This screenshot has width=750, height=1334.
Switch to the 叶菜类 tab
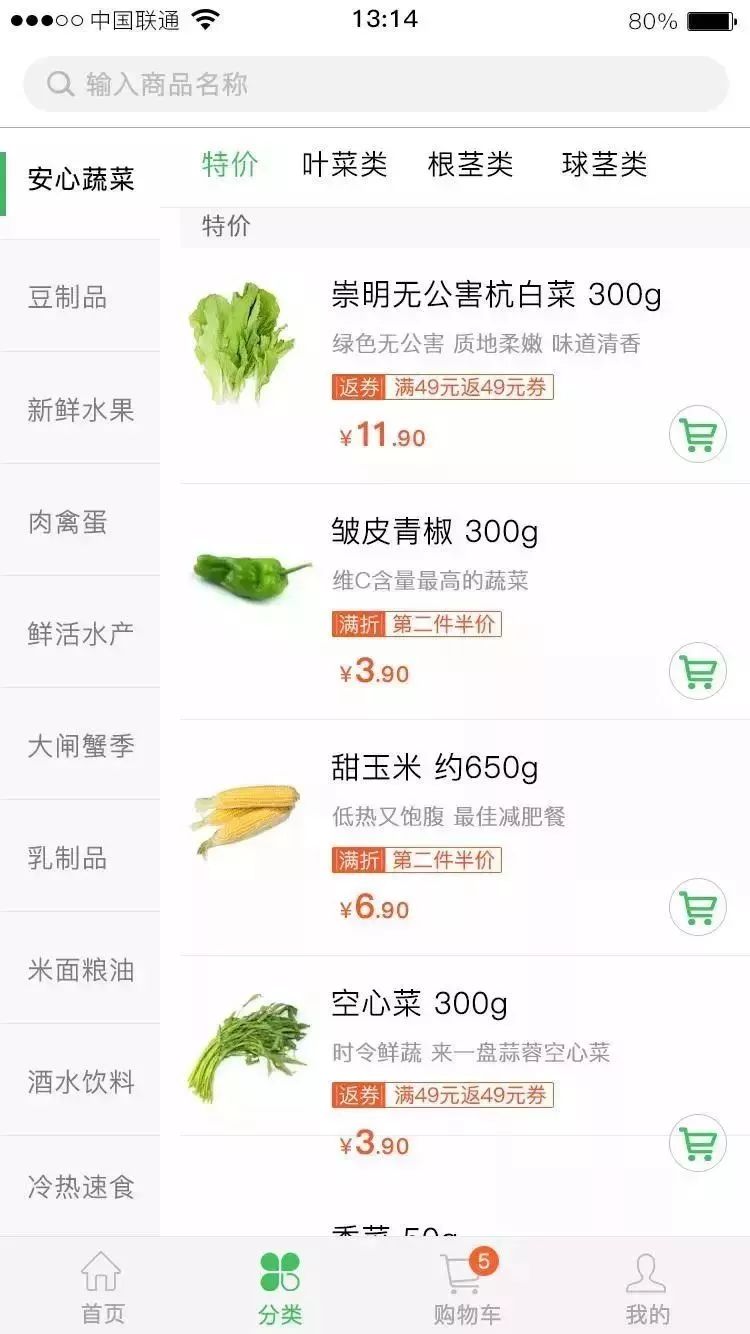pyautogui.click(x=345, y=165)
